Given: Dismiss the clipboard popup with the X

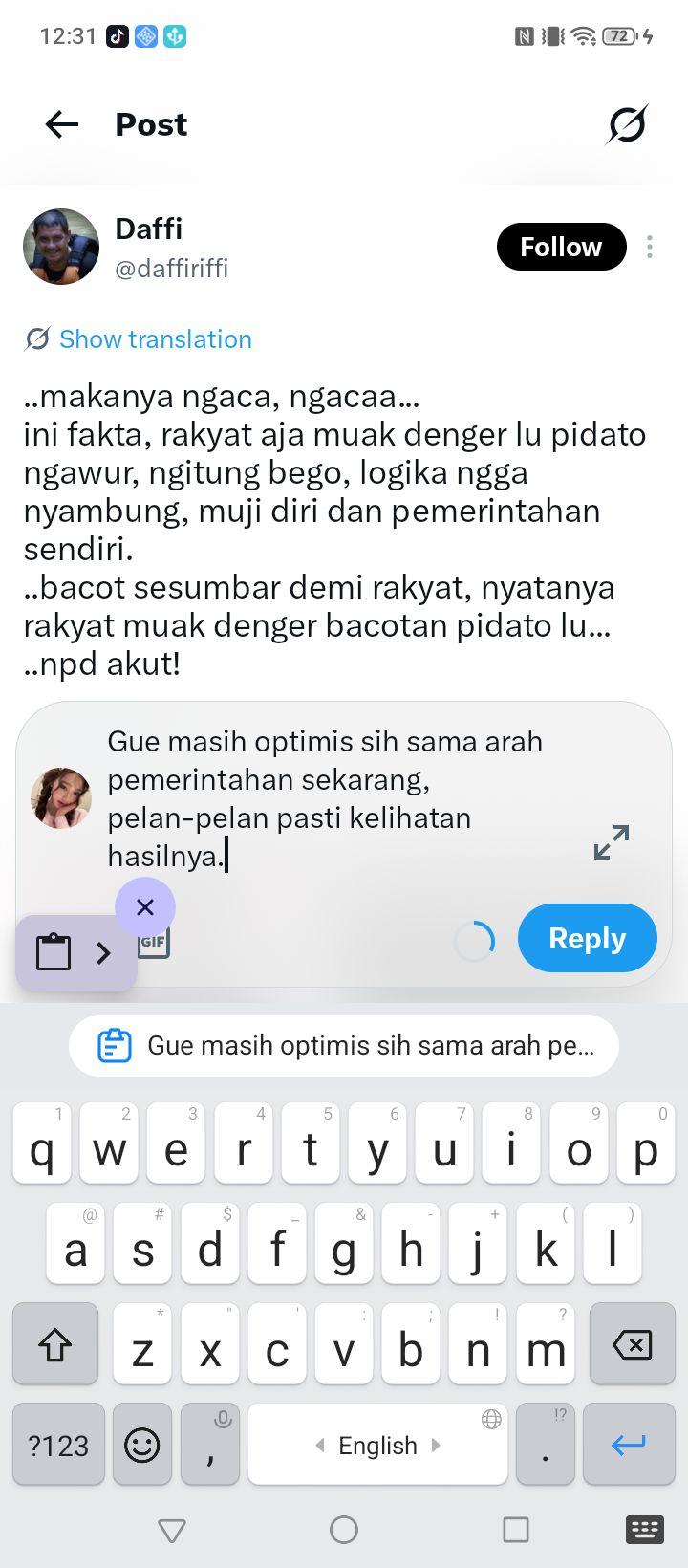Looking at the screenshot, I should click(145, 906).
